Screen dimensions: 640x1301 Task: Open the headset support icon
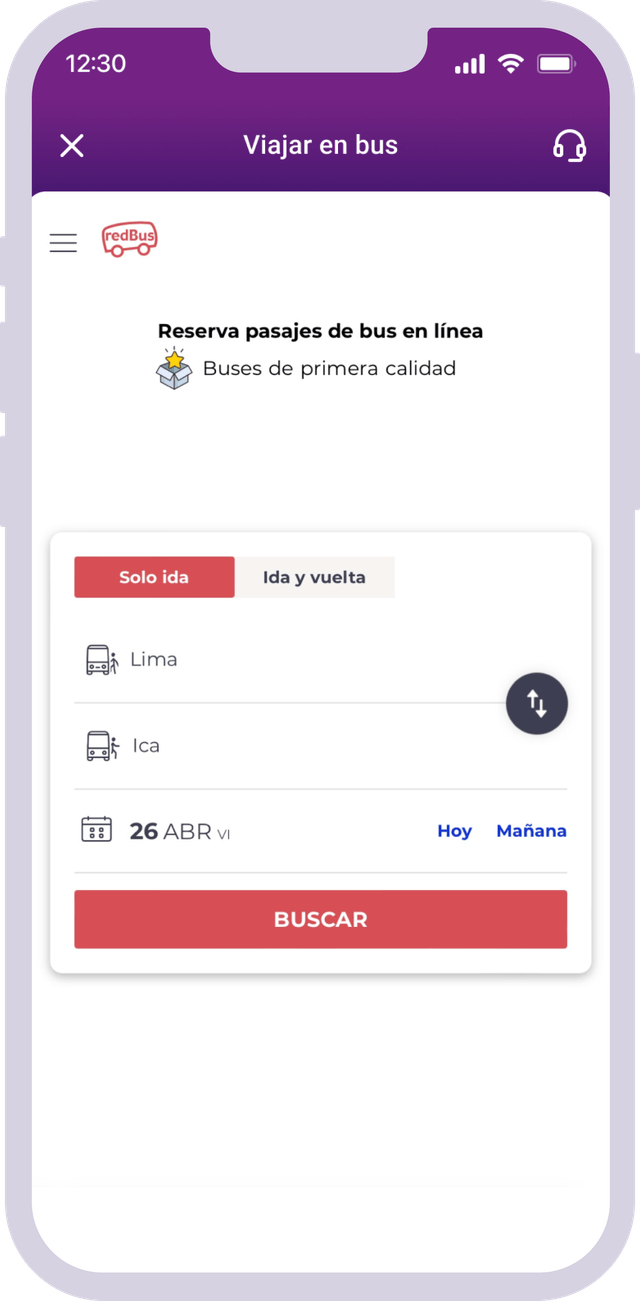pos(569,146)
